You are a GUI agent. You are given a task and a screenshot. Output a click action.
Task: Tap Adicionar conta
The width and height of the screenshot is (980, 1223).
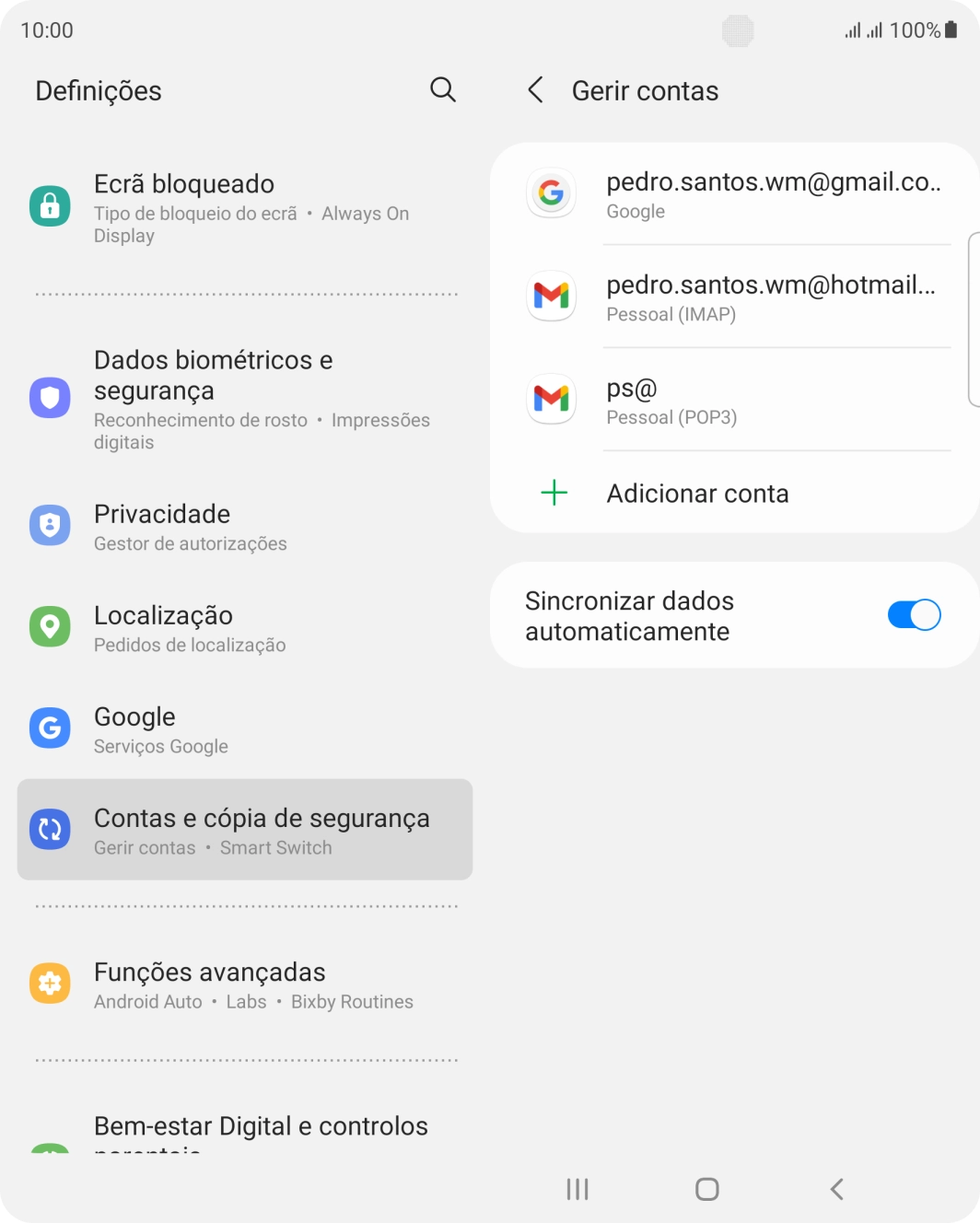click(697, 493)
